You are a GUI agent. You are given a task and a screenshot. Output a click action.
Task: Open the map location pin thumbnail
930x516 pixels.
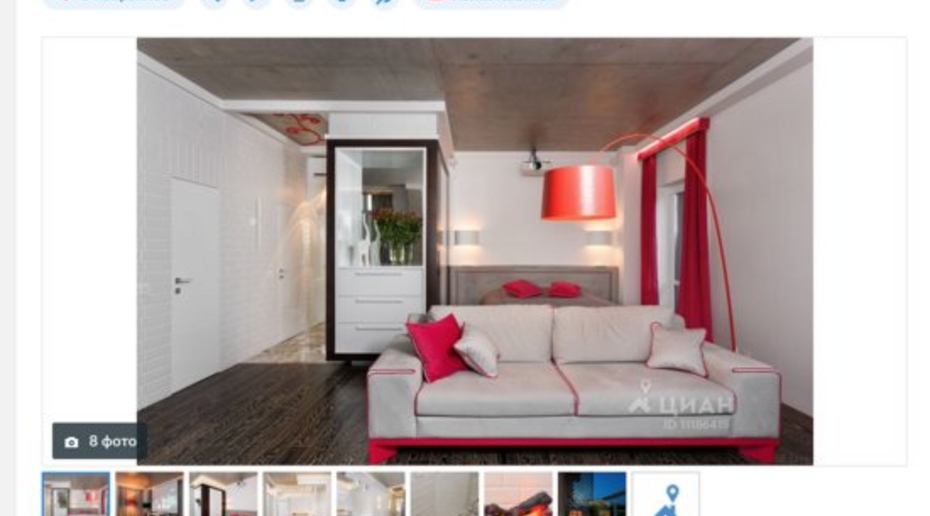(666, 494)
